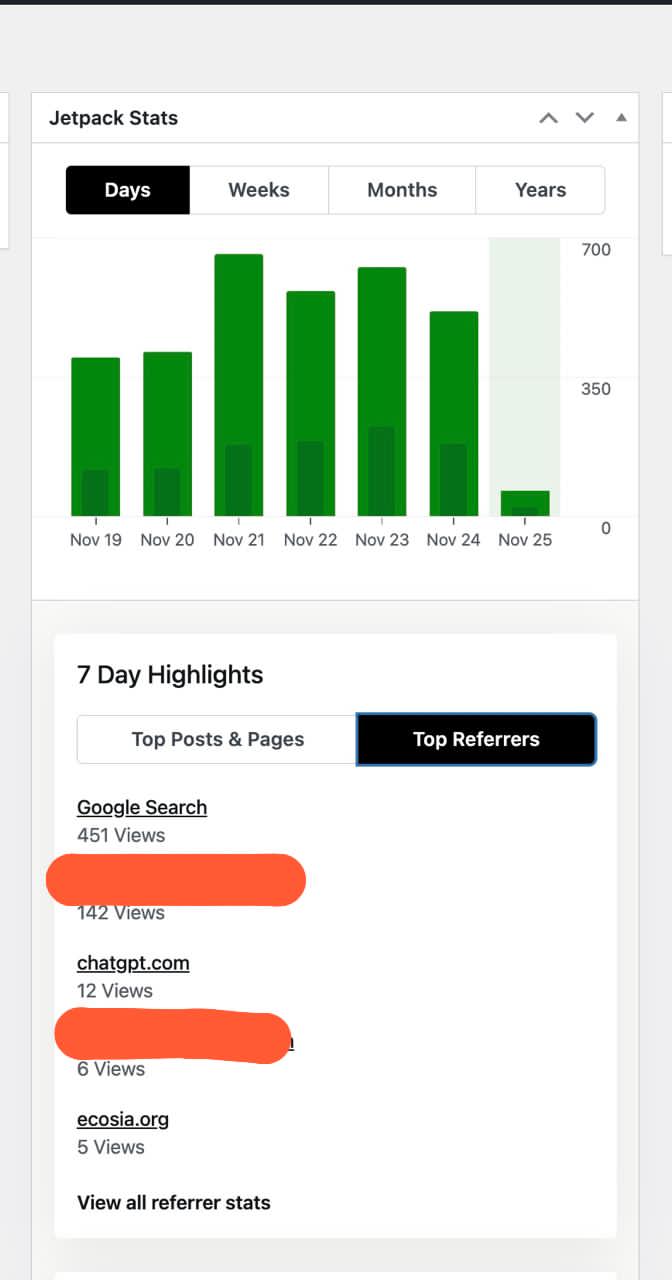Viewport: 672px width, 1280px height.
Task: Move the Jetpack Stats widget down
Action: [585, 118]
